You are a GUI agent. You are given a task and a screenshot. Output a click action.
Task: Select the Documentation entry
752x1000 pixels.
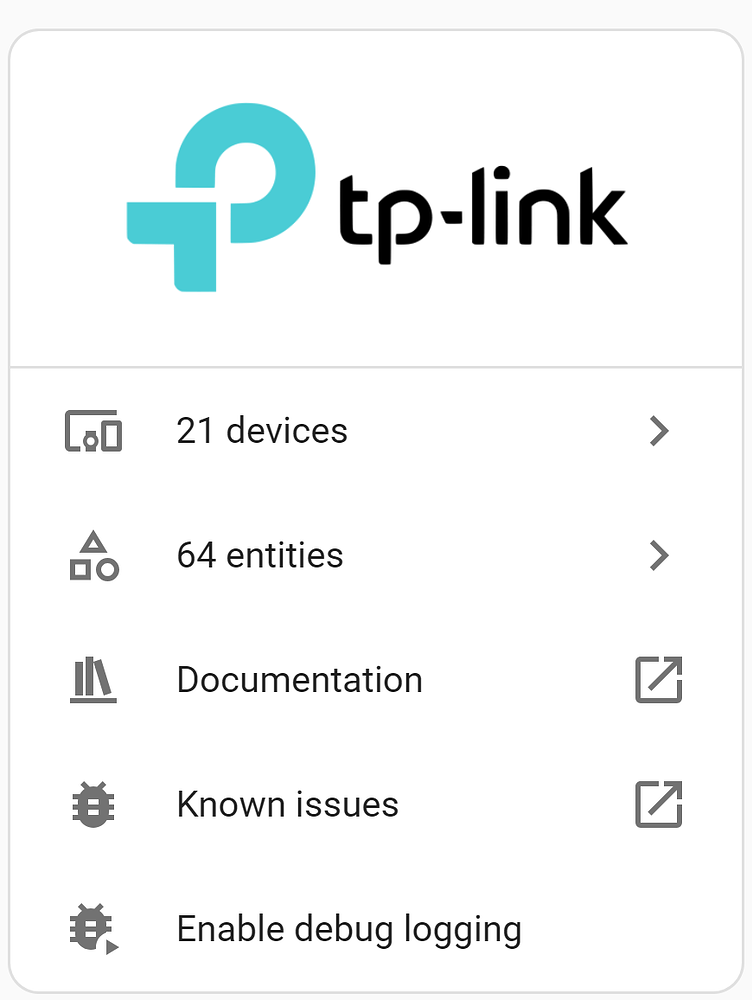tap(300, 679)
